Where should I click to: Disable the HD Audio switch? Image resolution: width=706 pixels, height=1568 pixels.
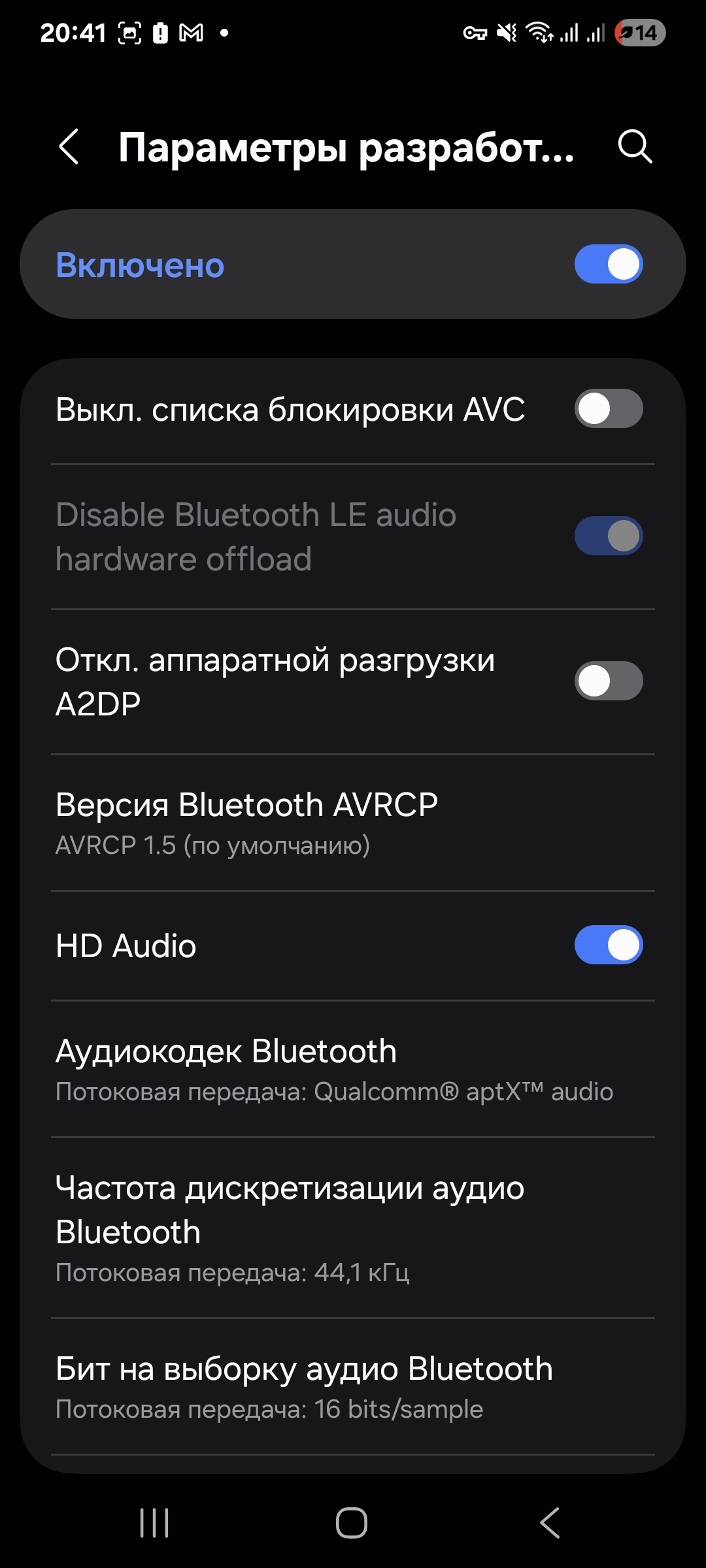click(608, 945)
